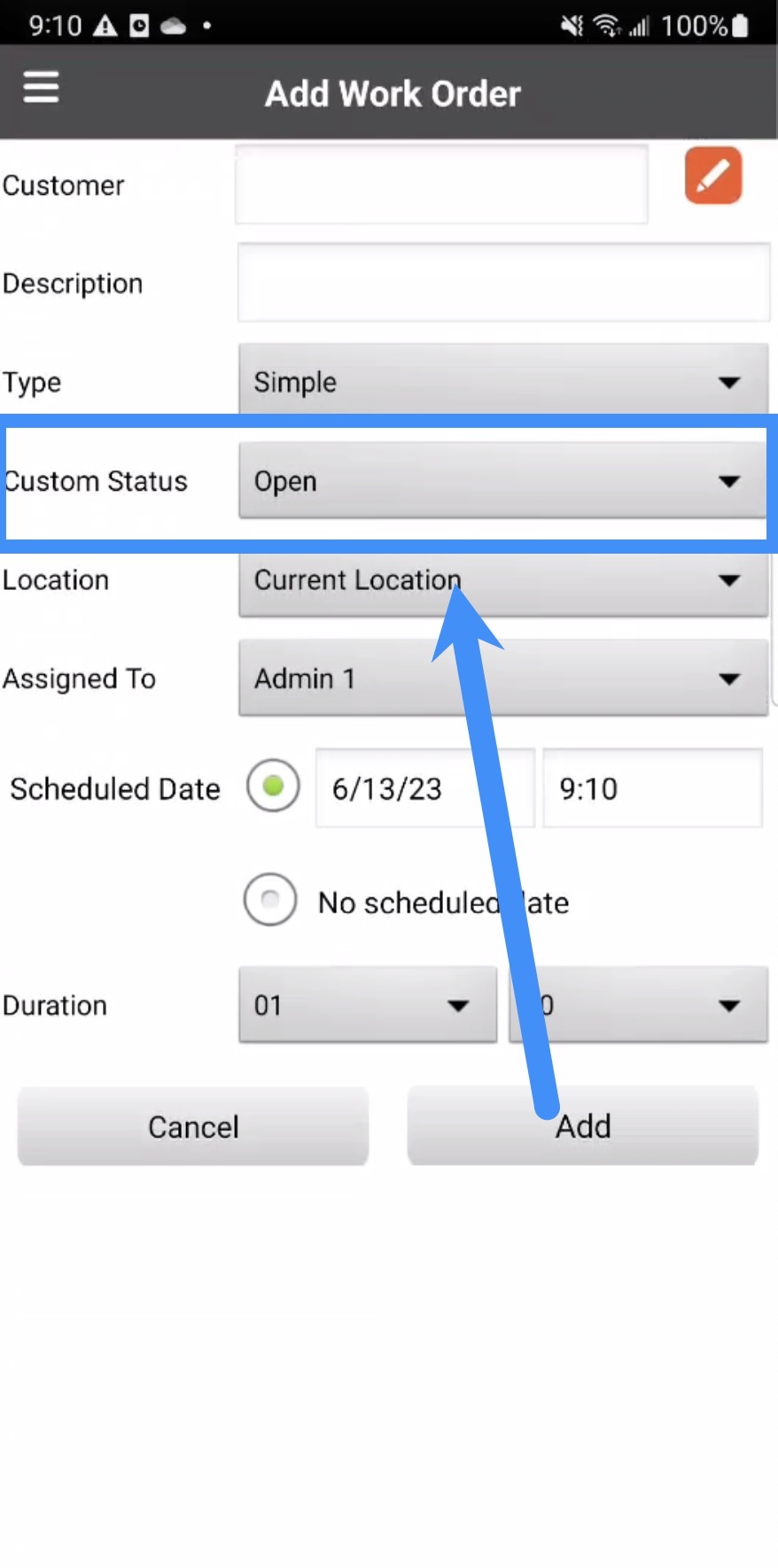The height and width of the screenshot is (1568, 778).
Task: Choose the No scheduled date option
Action: click(270, 900)
